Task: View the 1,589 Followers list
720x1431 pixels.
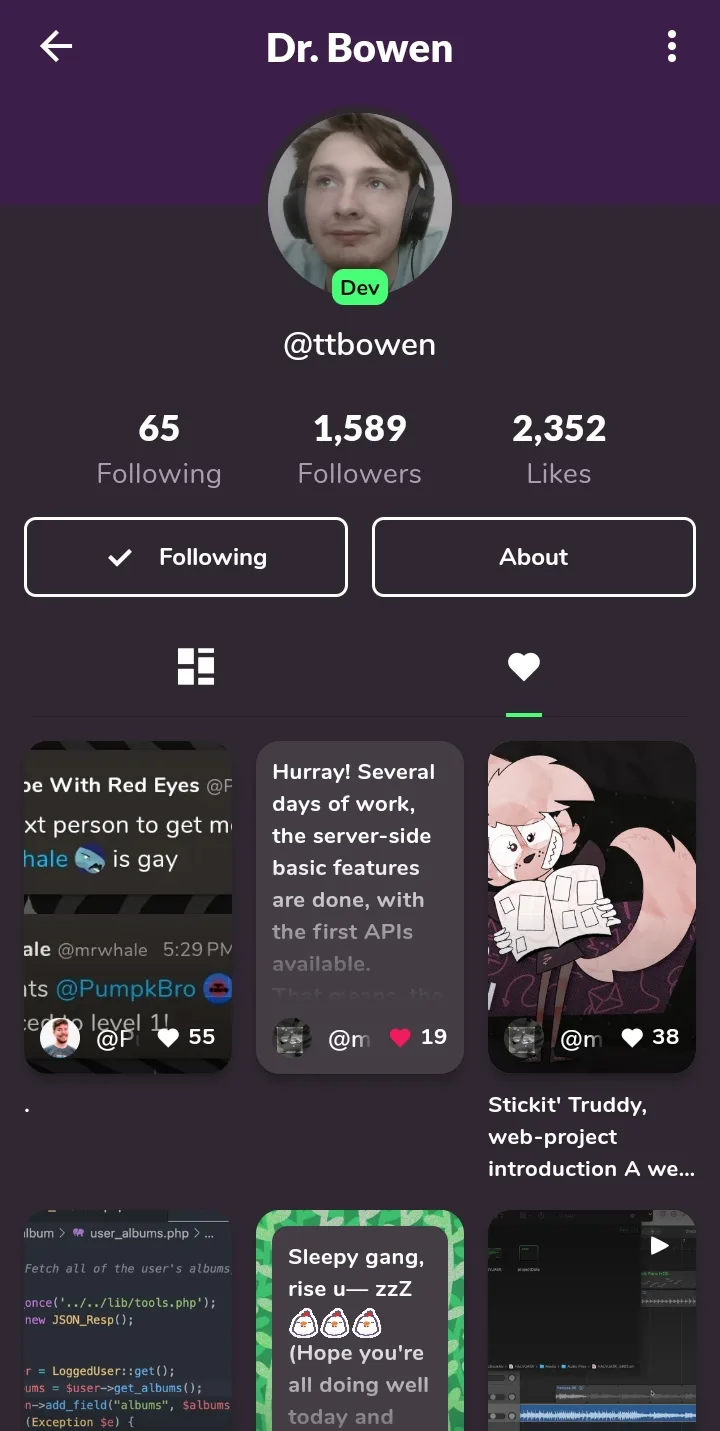Action: 360,449
